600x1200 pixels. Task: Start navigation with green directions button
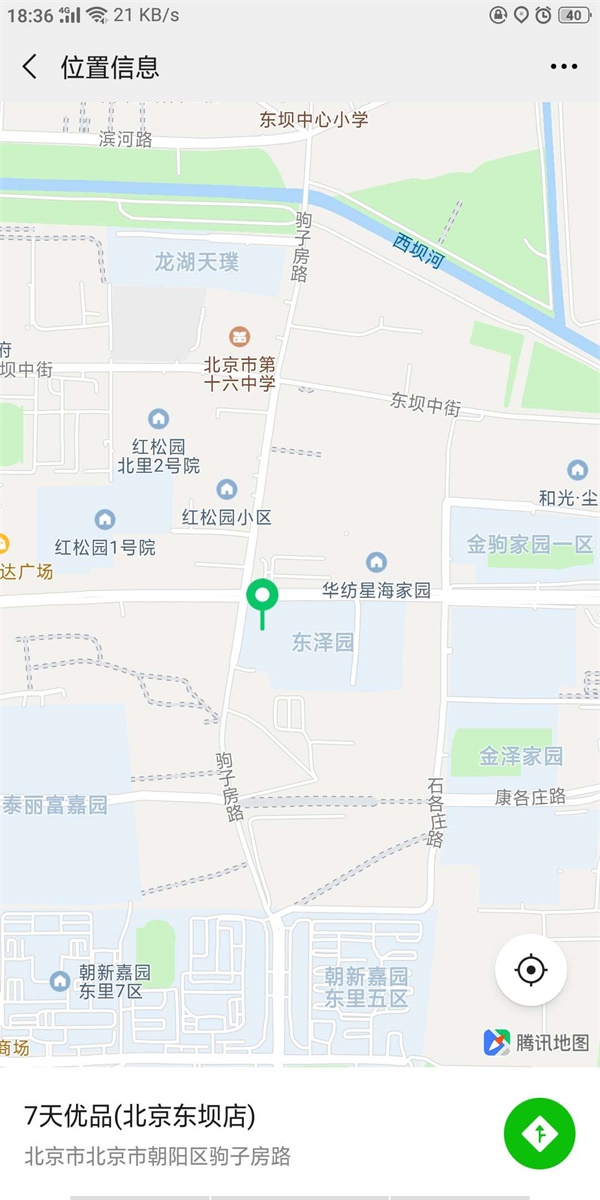(540, 1133)
